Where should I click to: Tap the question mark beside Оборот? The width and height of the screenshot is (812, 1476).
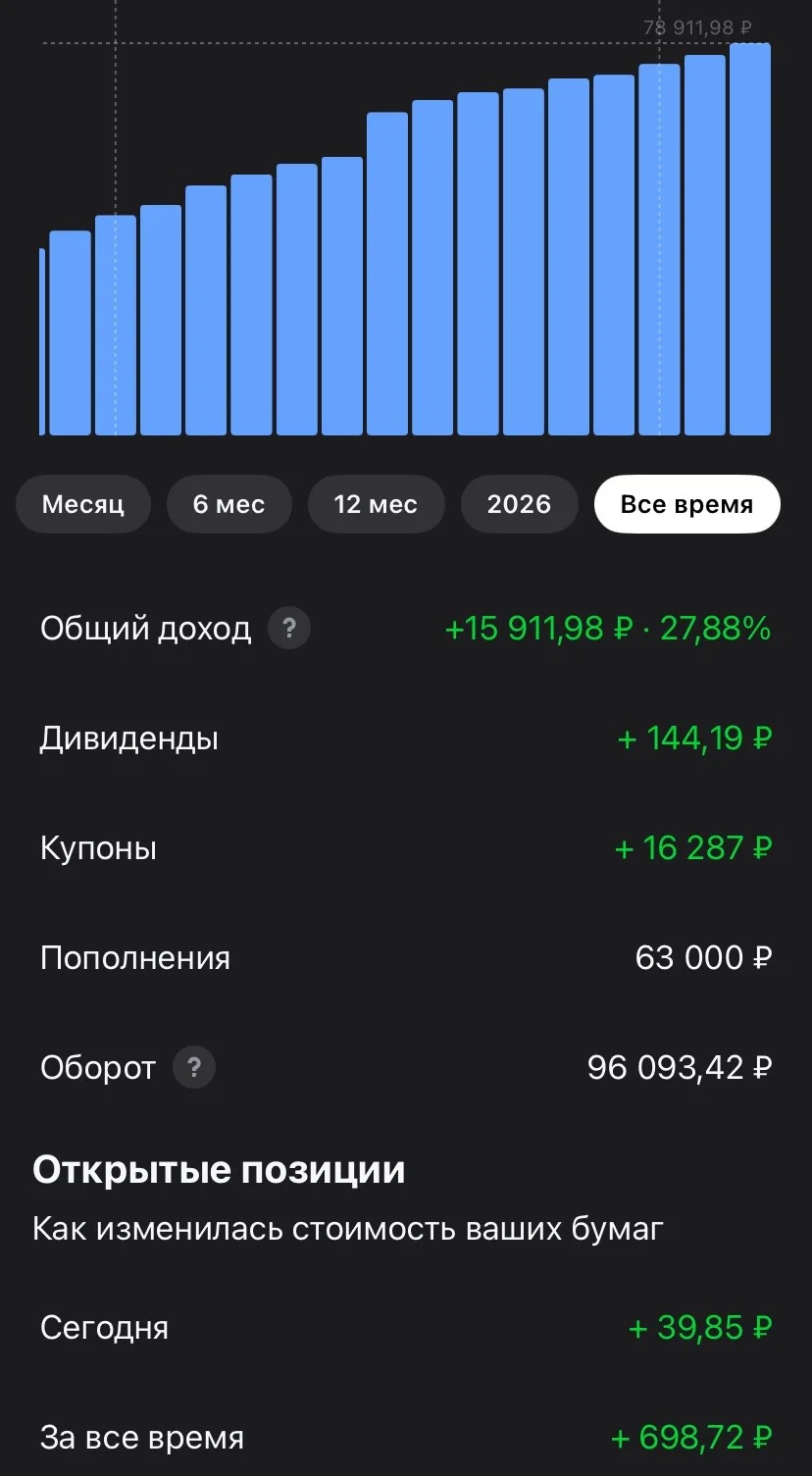[x=194, y=1068]
